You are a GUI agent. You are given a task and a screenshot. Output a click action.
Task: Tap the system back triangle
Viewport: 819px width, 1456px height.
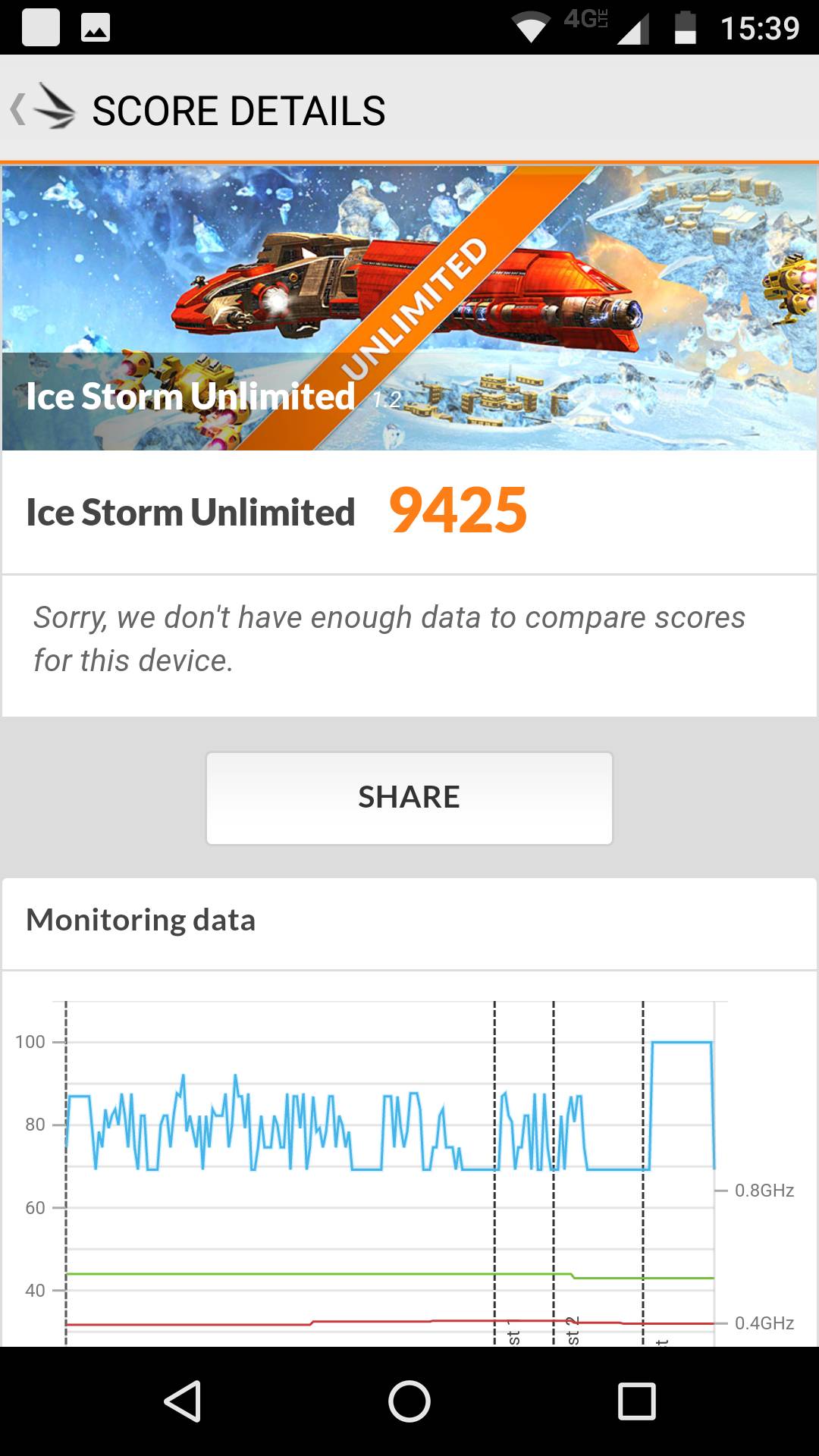tap(183, 1401)
